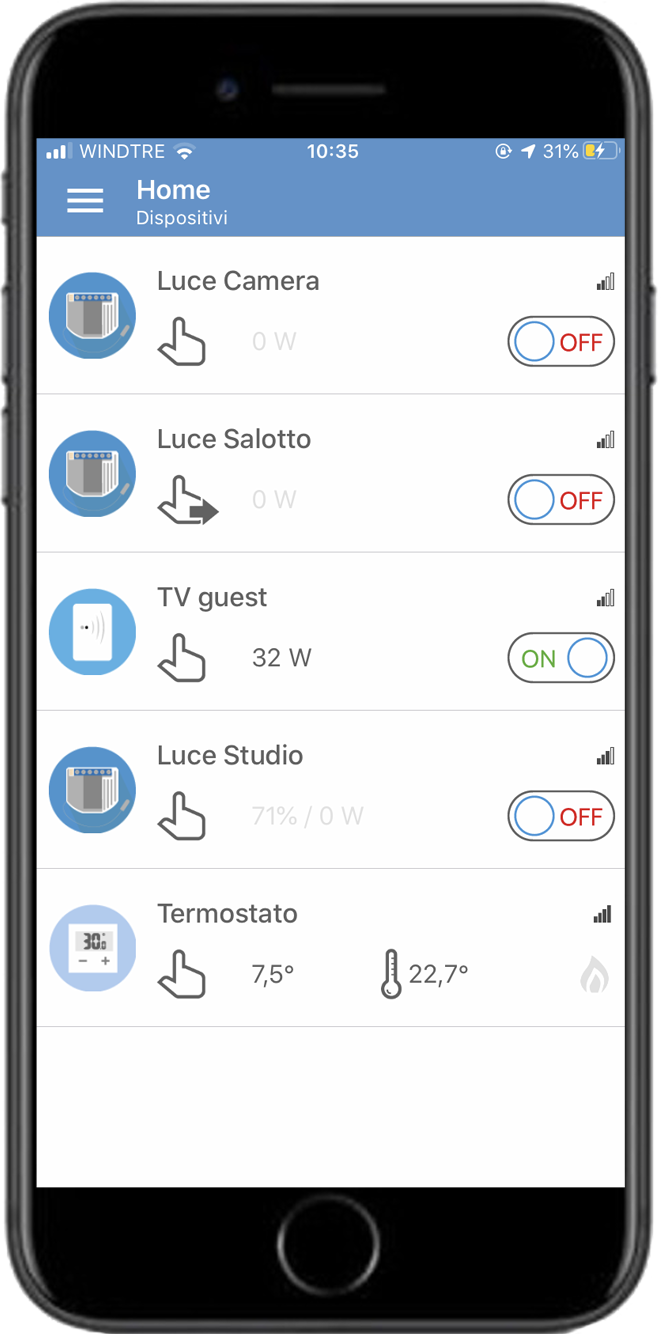Screen dimensions: 661x1334
Task: Open the TV guest device row
Action: (x=331, y=632)
